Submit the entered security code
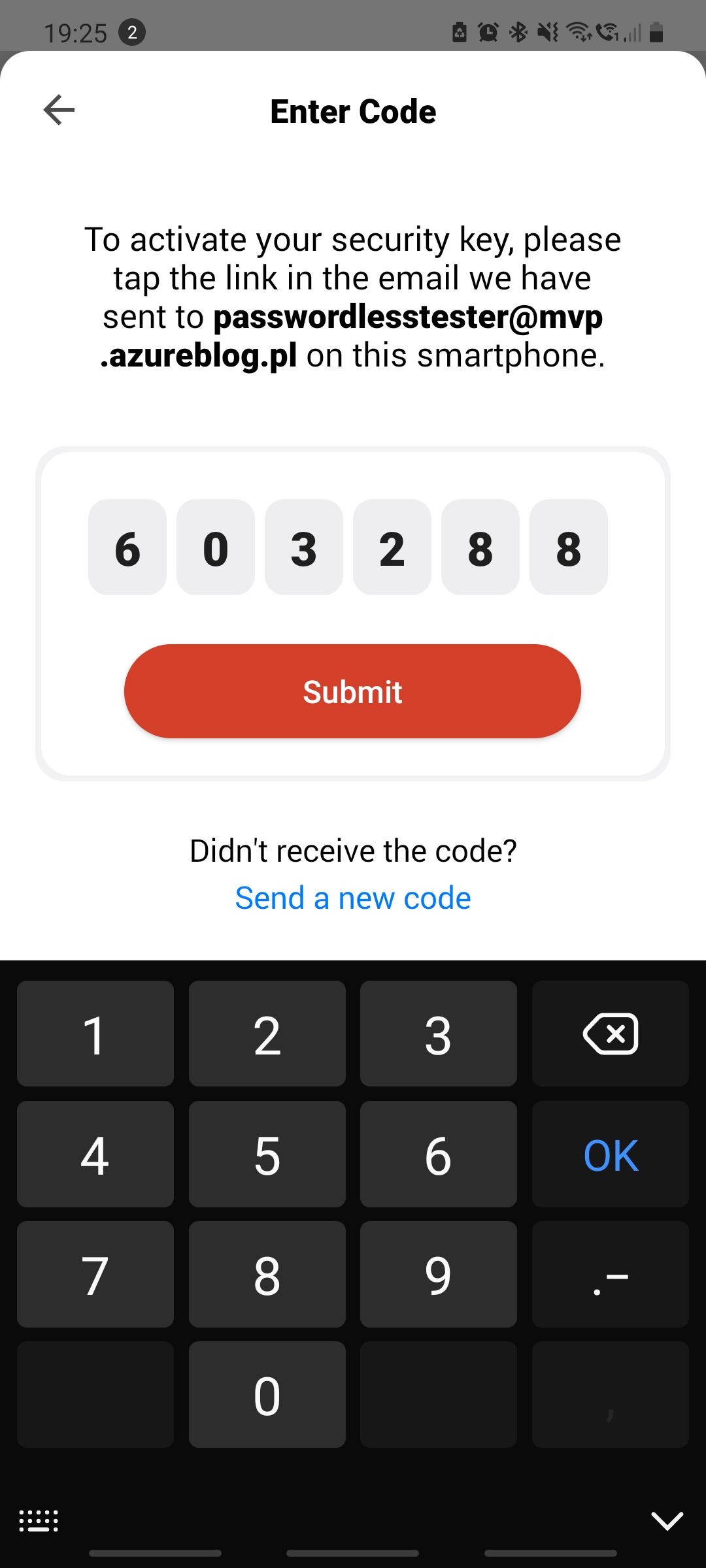 pos(352,691)
